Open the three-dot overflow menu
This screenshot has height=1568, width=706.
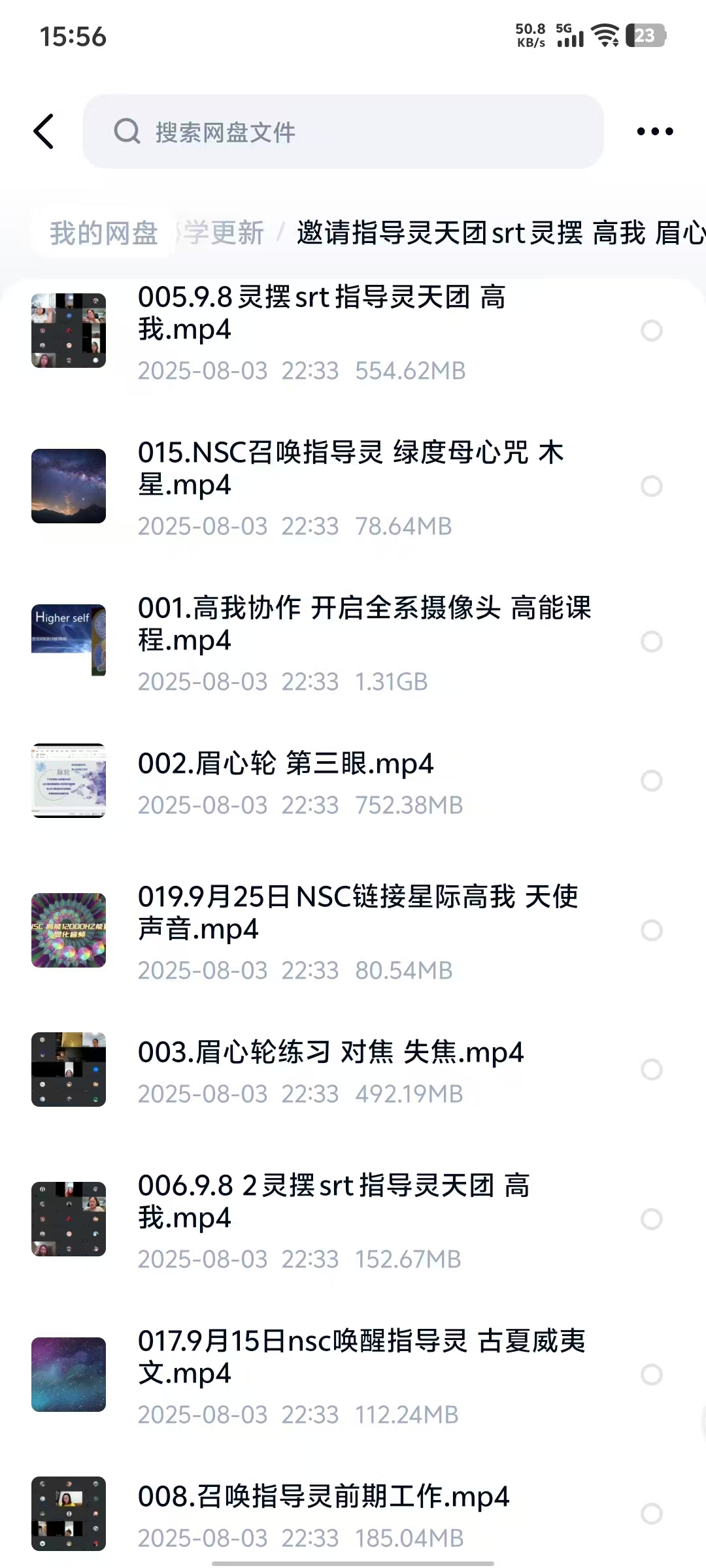click(x=654, y=131)
